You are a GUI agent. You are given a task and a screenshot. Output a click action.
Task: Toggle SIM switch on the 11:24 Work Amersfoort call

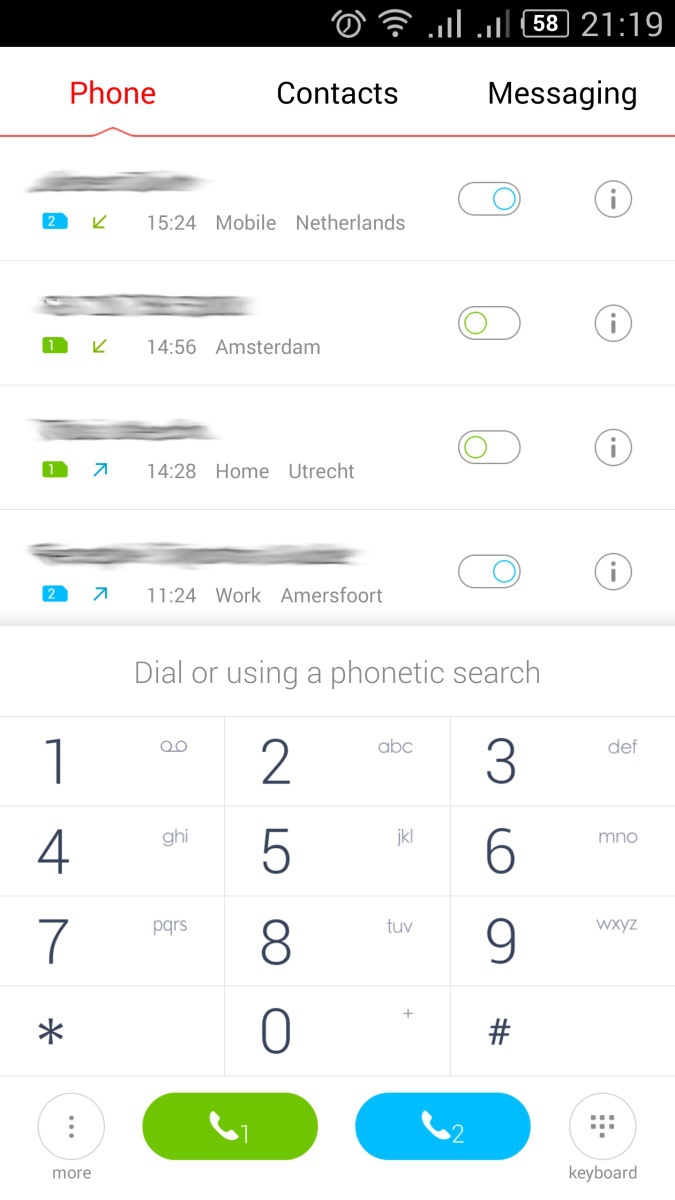click(489, 571)
